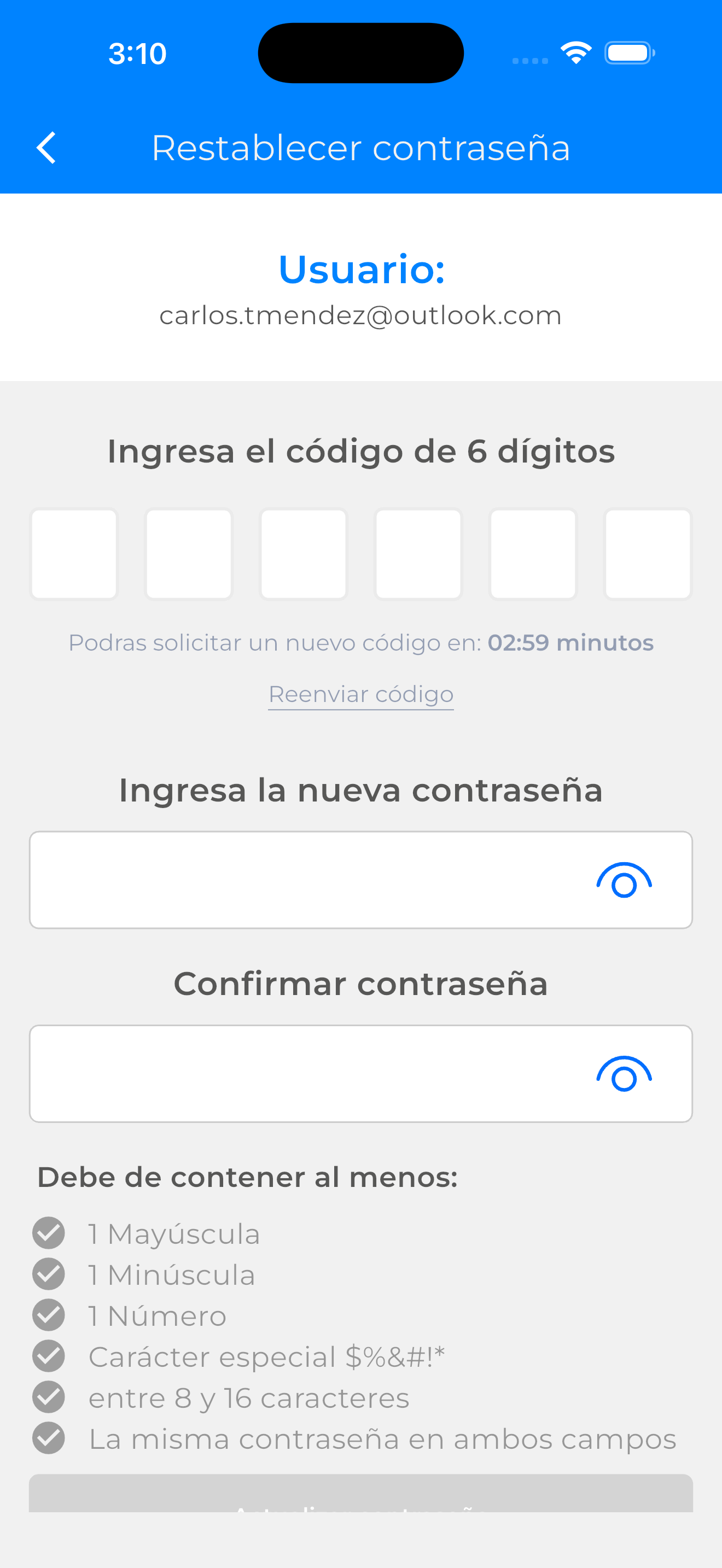Screen dimensions: 722x1568
Task: Show the new password with eye icon
Action: click(x=624, y=880)
